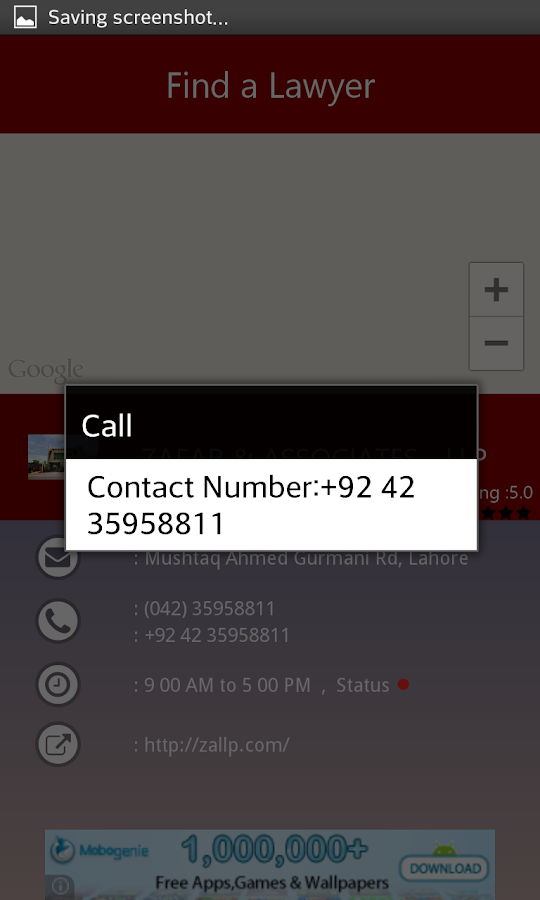Viewport: 540px width, 900px height.
Task: Open the website link icon
Action: 58,744
